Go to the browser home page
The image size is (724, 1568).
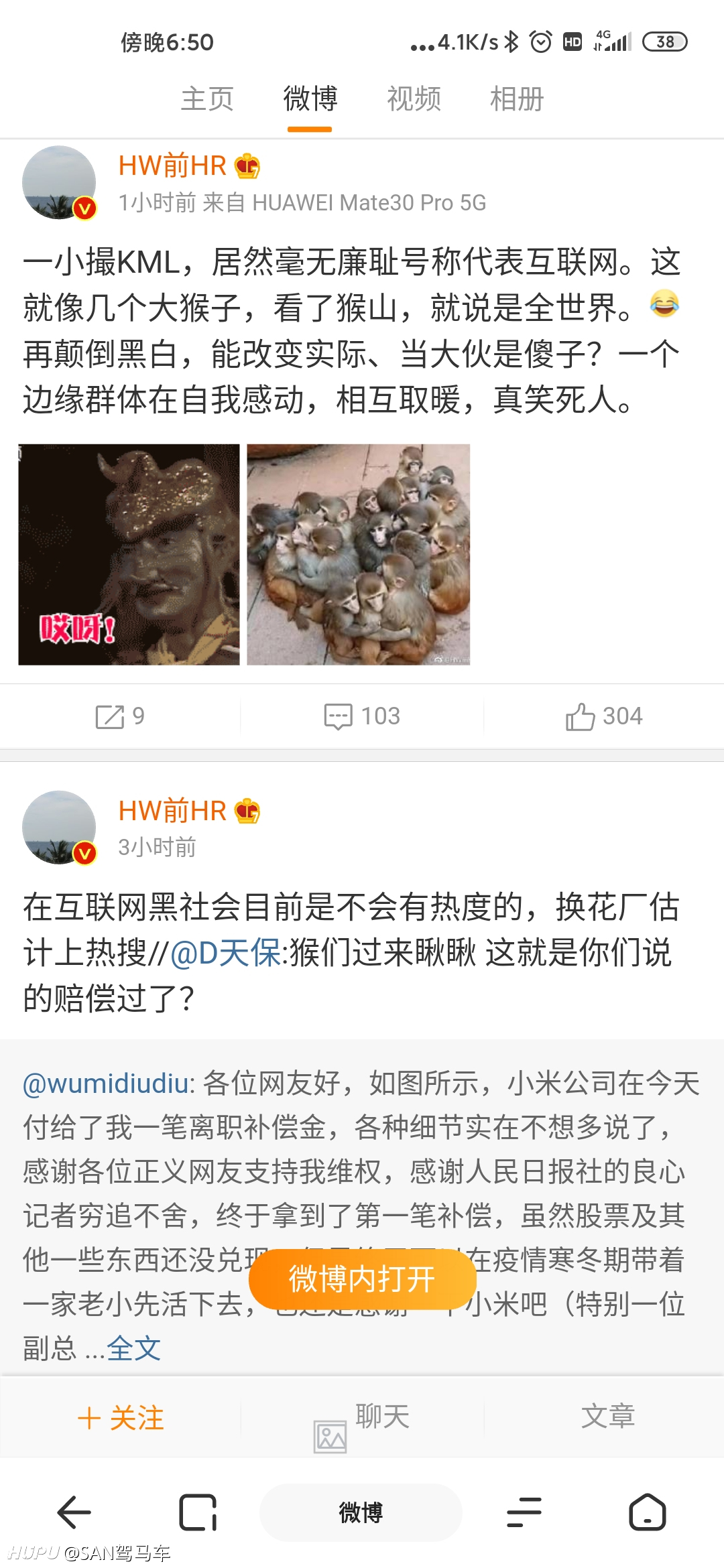point(648,1512)
